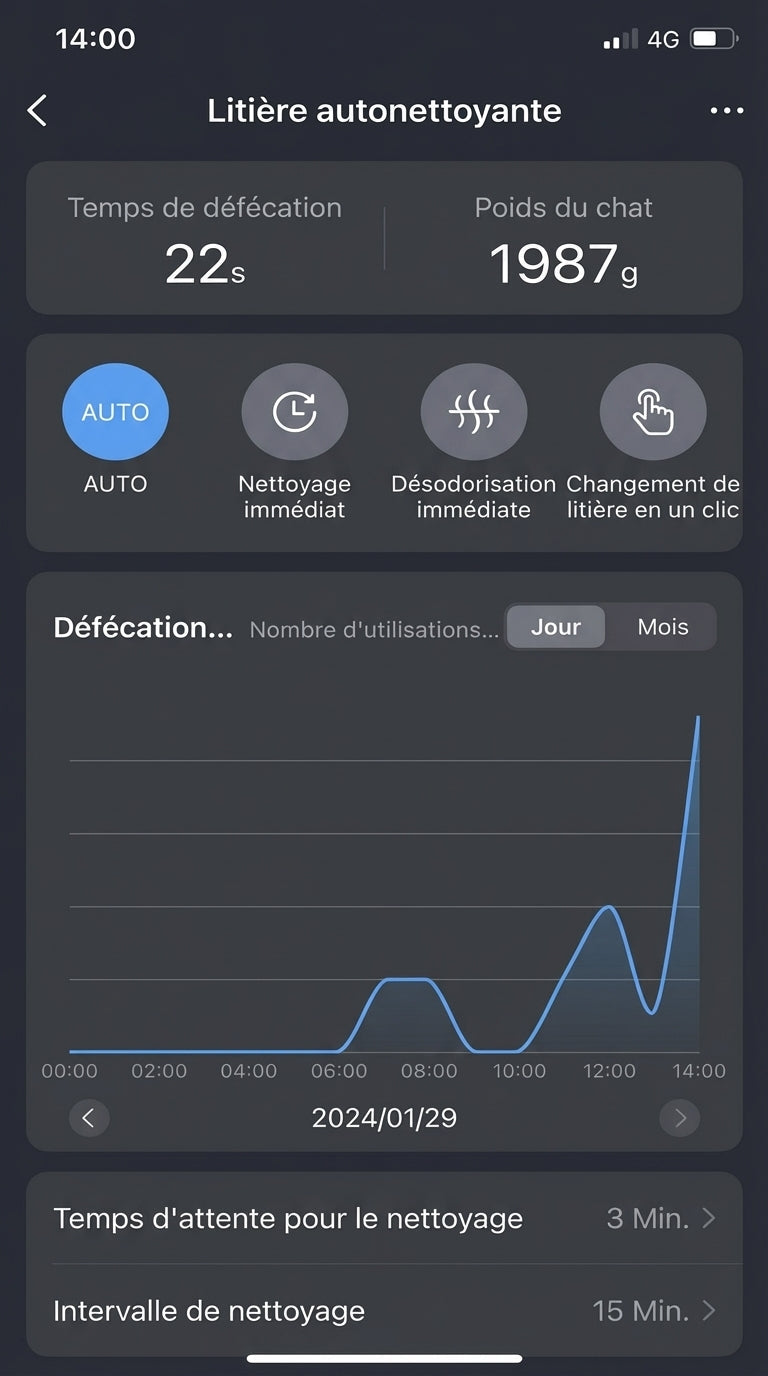Switch the chart to Jour view
The height and width of the screenshot is (1376, 768).
pos(556,627)
